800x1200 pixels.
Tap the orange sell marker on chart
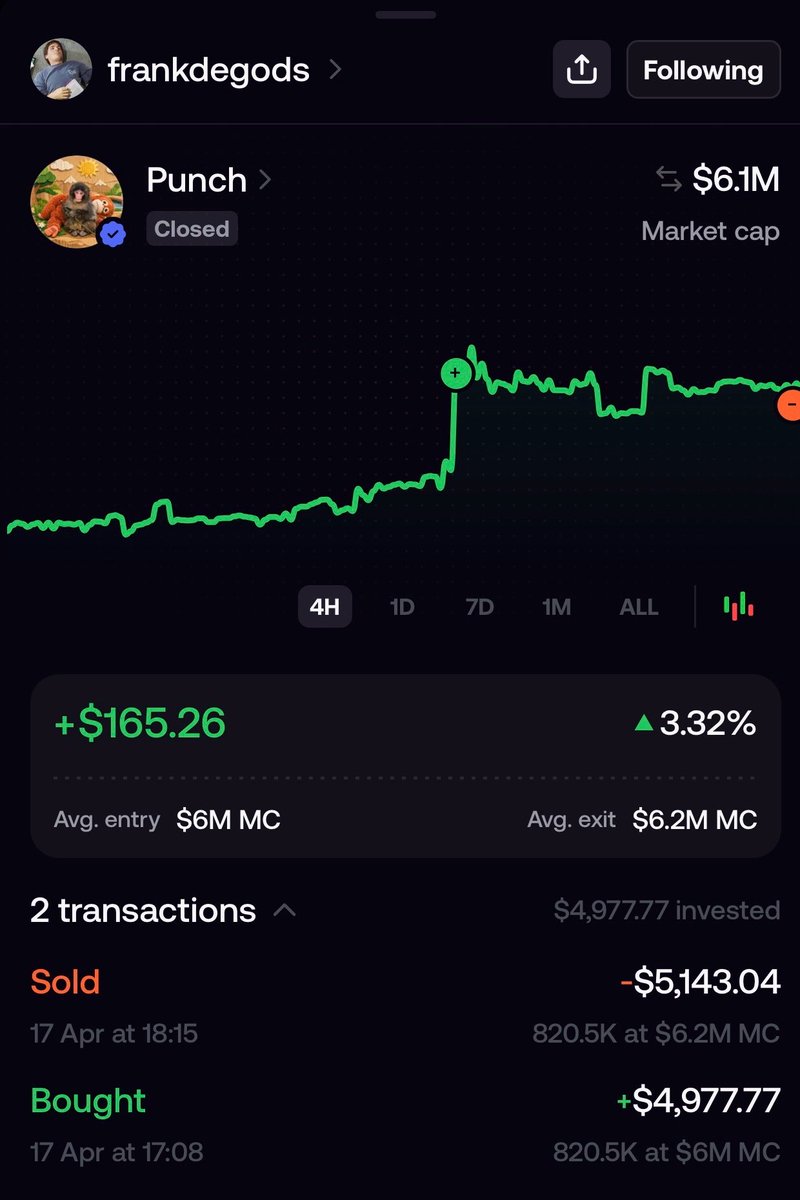790,405
